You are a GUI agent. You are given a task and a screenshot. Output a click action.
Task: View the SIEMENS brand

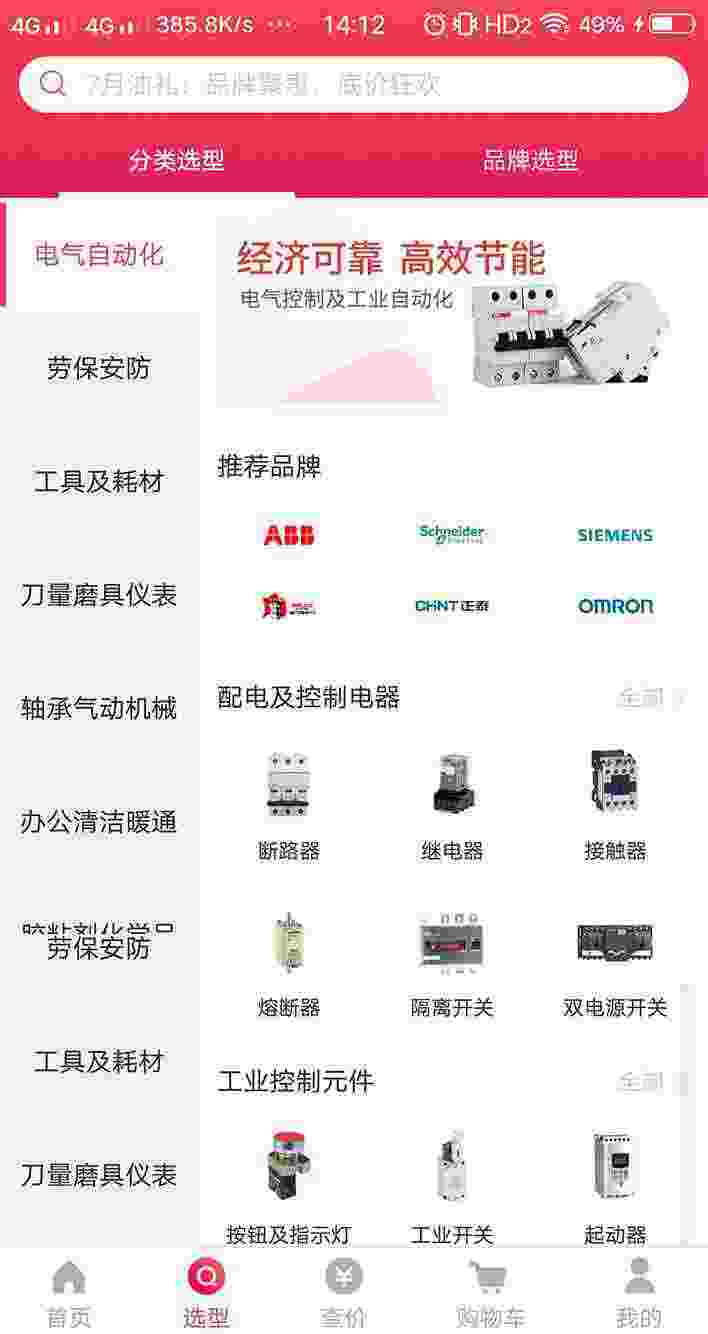[614, 535]
